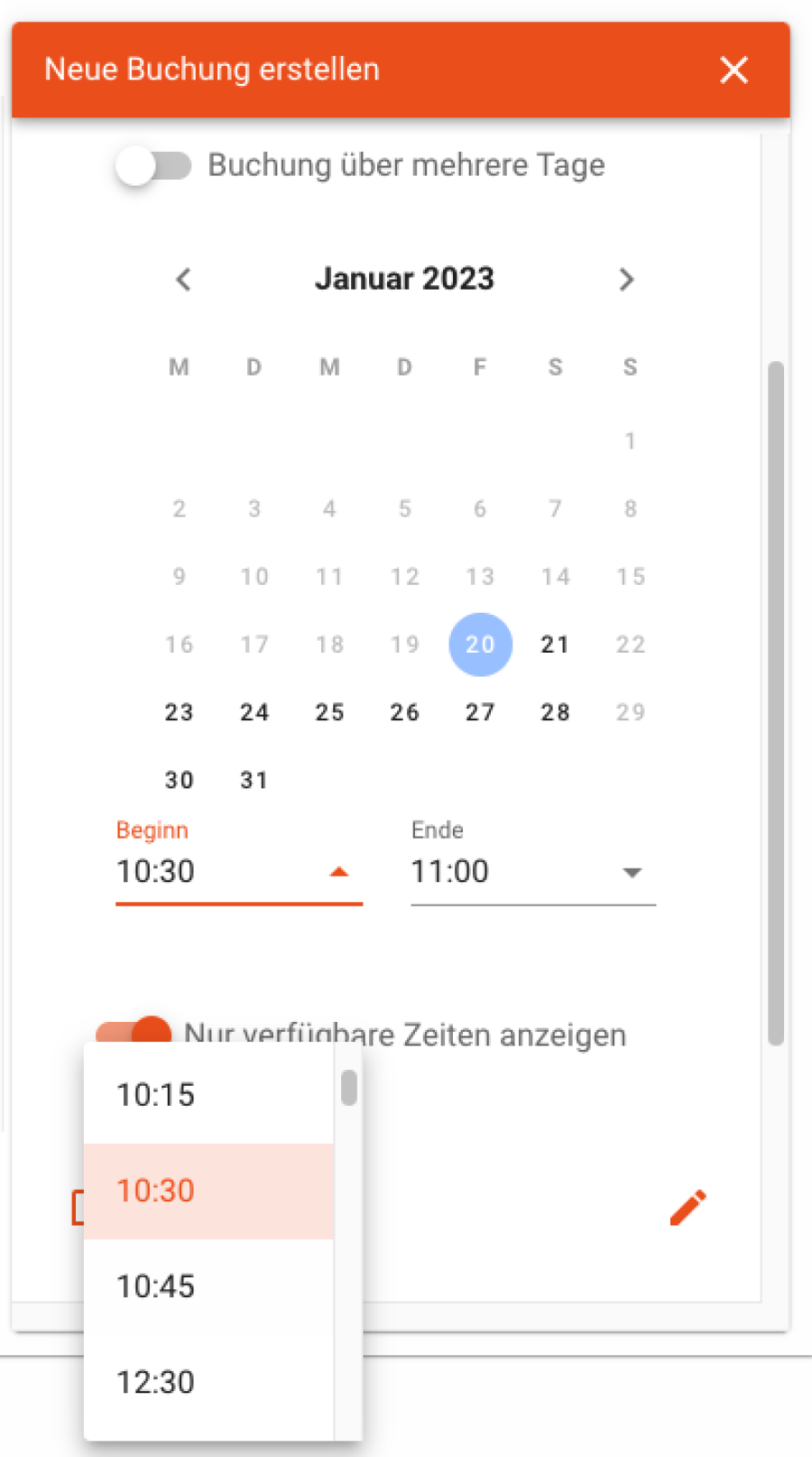Go to the previous month
The width and height of the screenshot is (812, 1457).
(x=183, y=280)
